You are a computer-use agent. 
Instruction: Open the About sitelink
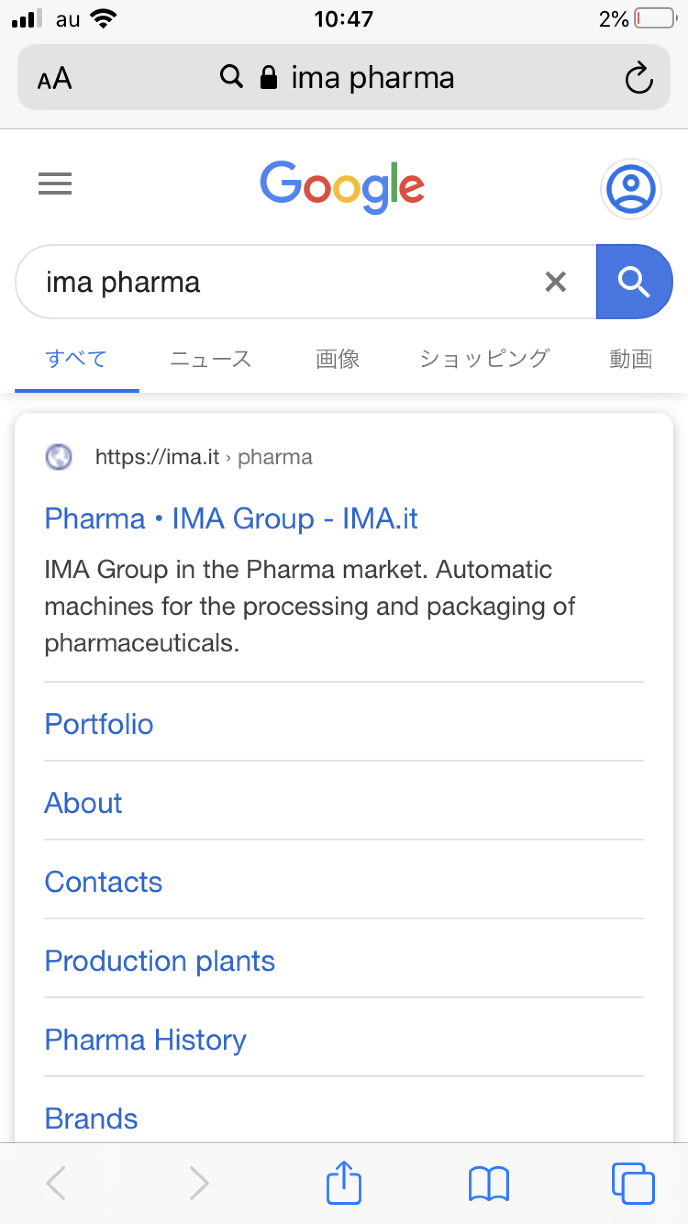coord(83,803)
